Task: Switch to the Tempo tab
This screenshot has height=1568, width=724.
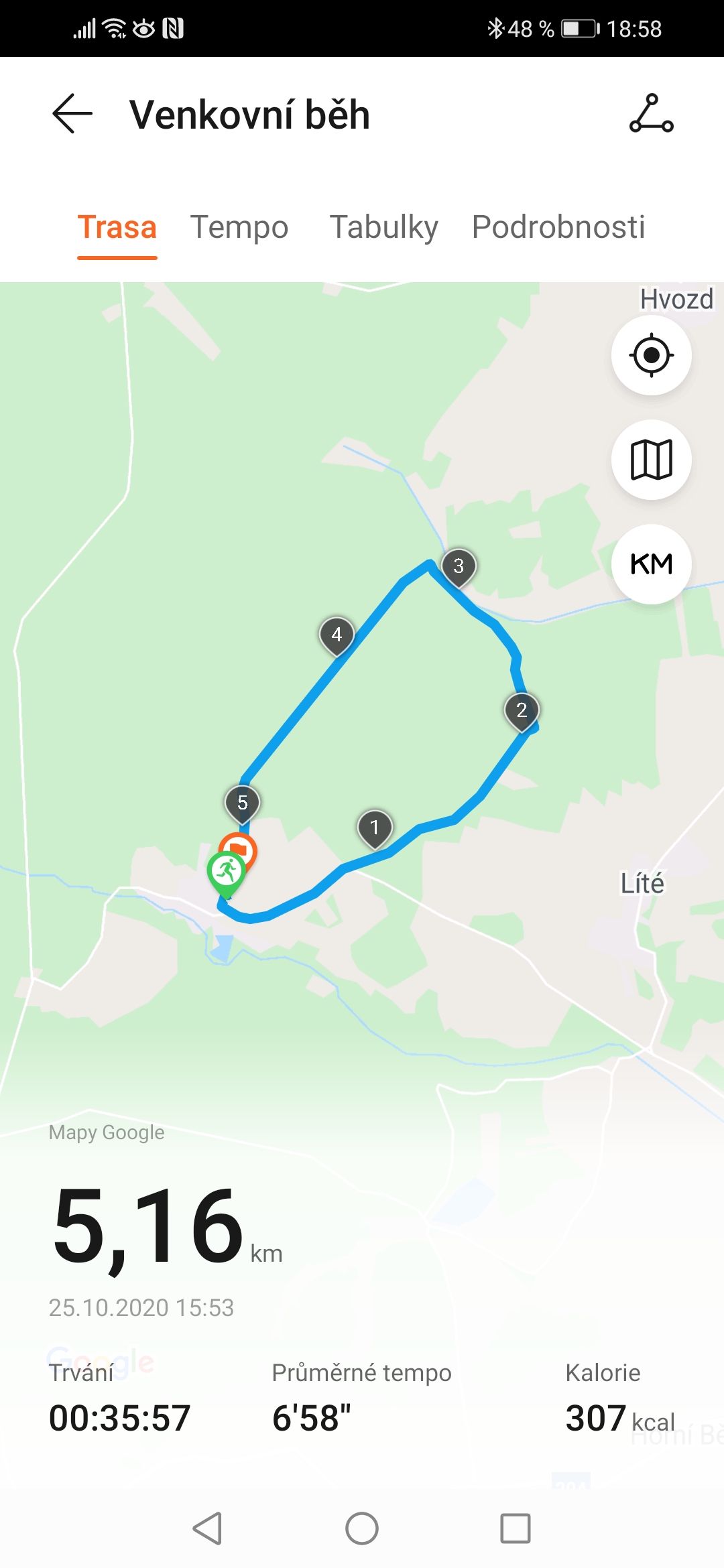Action: pyautogui.click(x=239, y=226)
